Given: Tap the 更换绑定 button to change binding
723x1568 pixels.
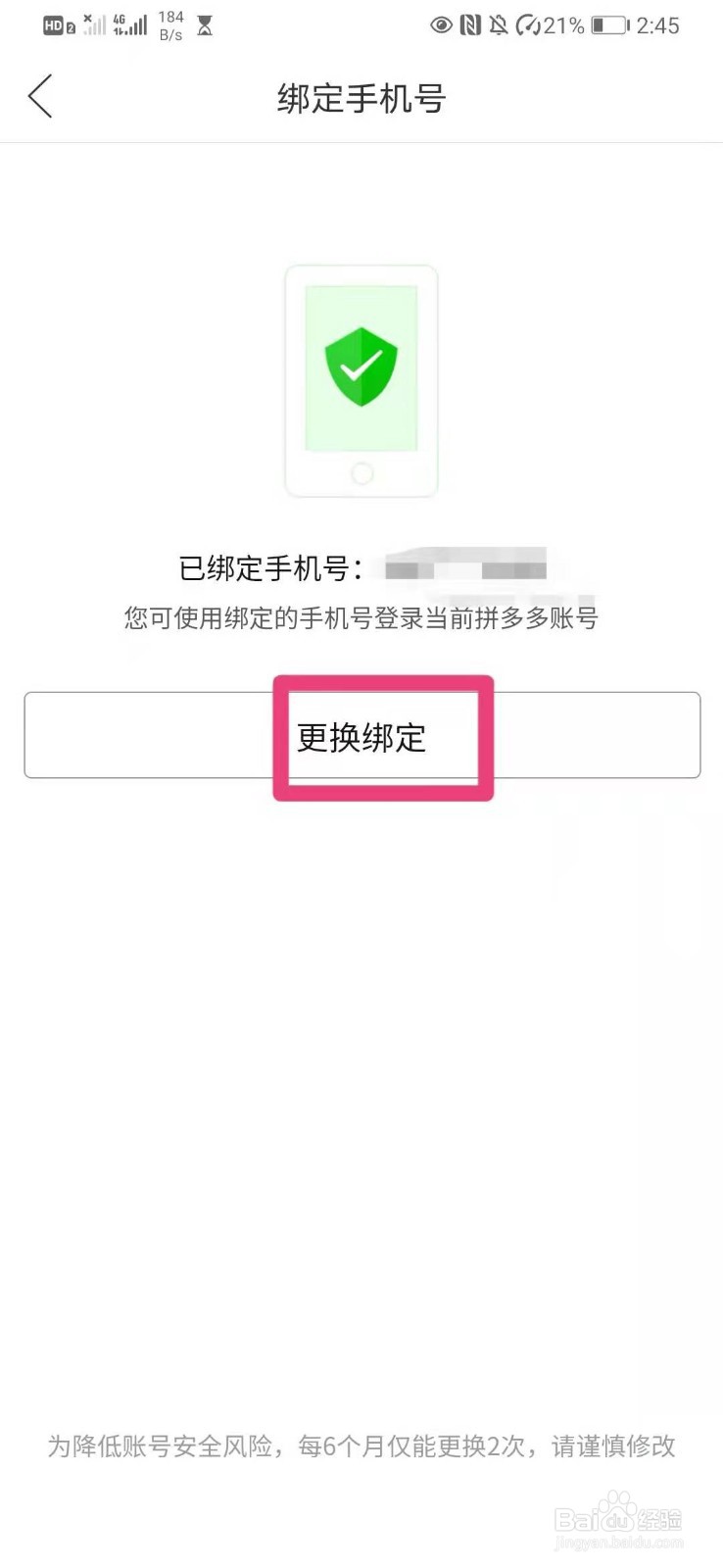Looking at the screenshot, I should (x=361, y=738).
